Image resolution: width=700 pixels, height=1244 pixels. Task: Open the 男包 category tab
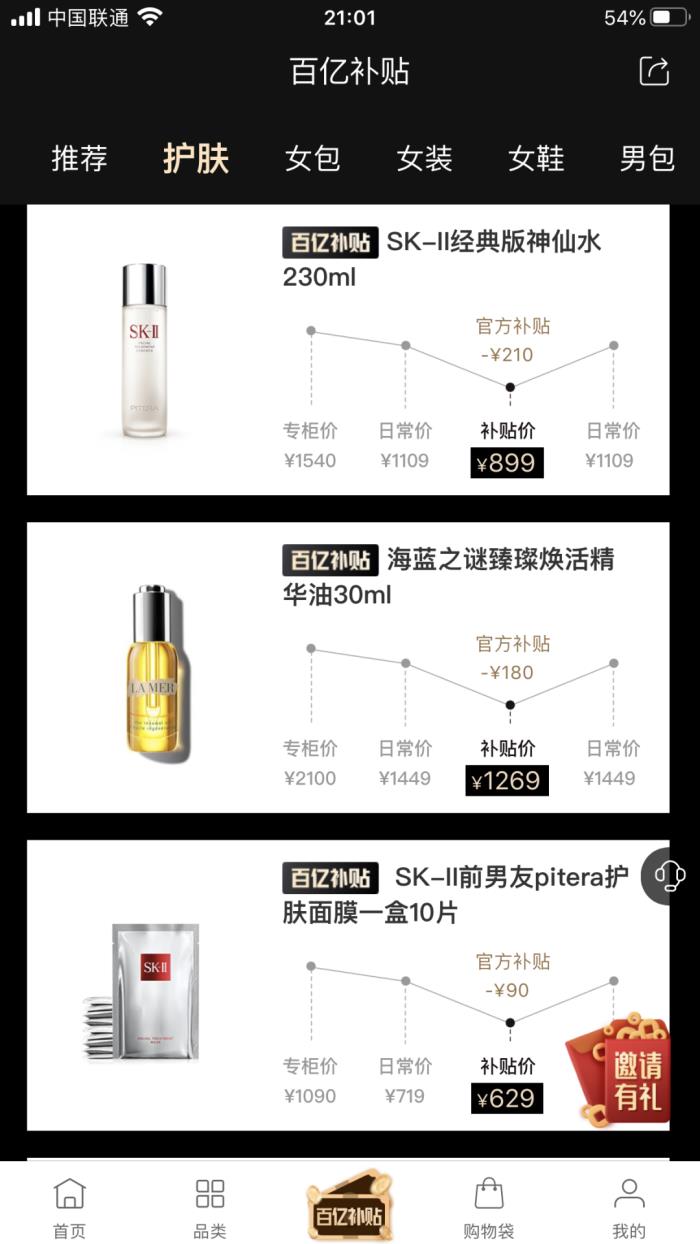click(x=647, y=158)
